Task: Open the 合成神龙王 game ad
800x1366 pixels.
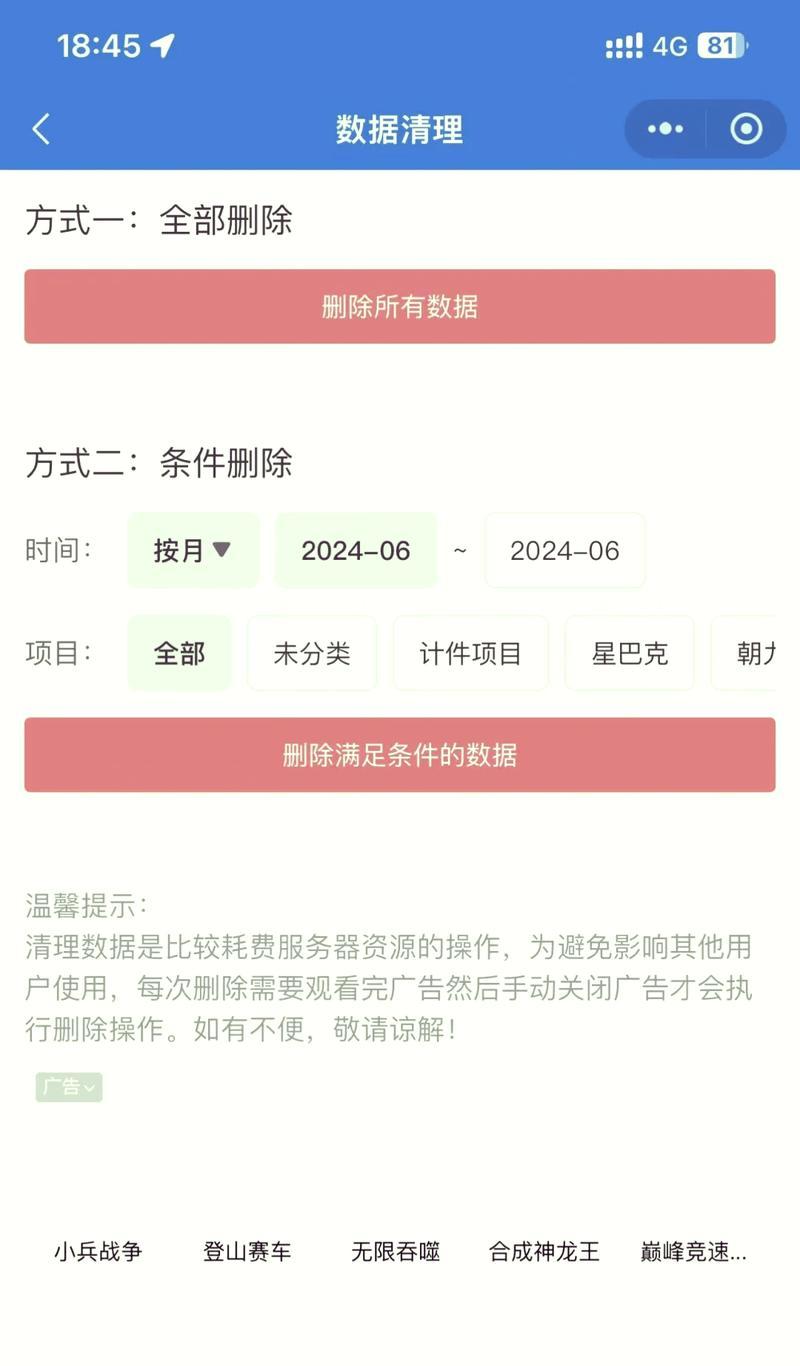Action: point(544,1251)
